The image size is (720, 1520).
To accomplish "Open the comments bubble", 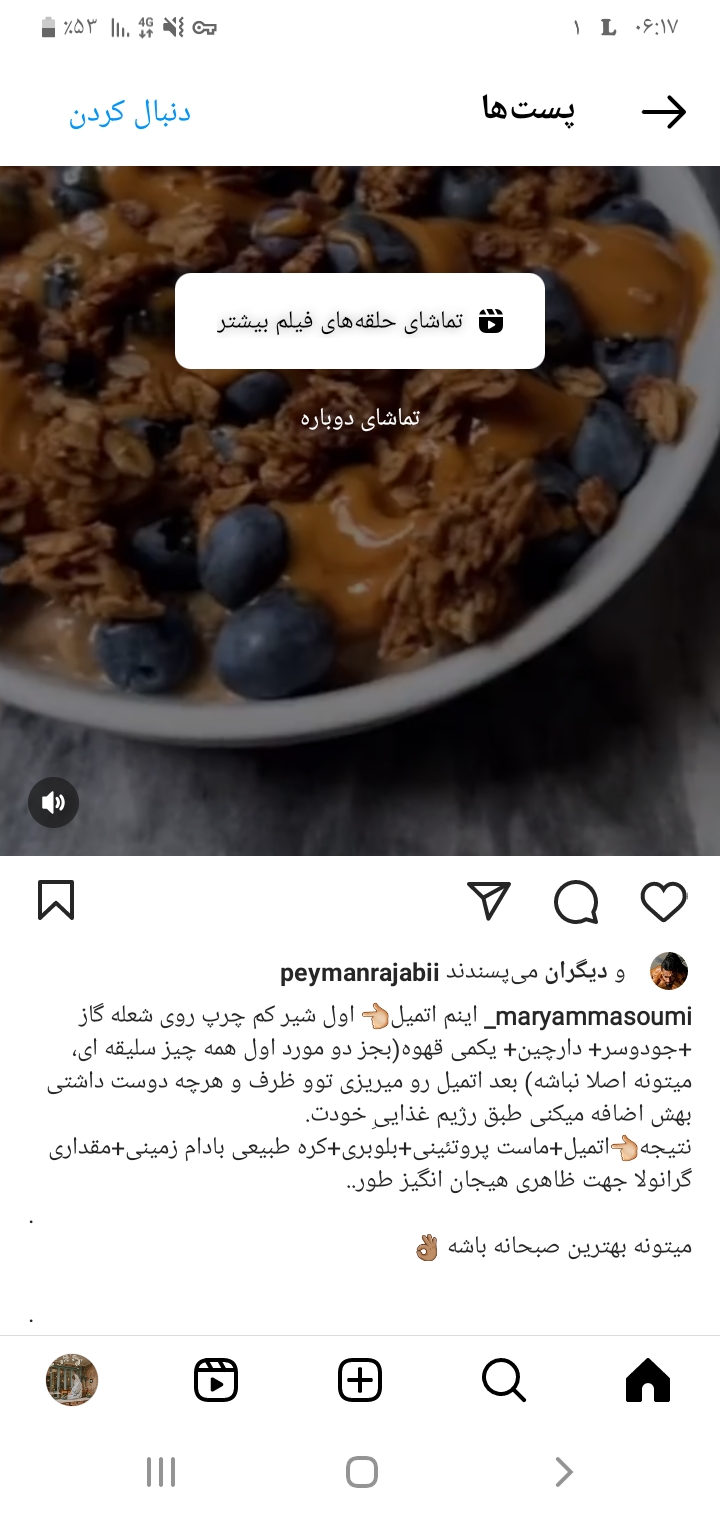I will pos(576,902).
